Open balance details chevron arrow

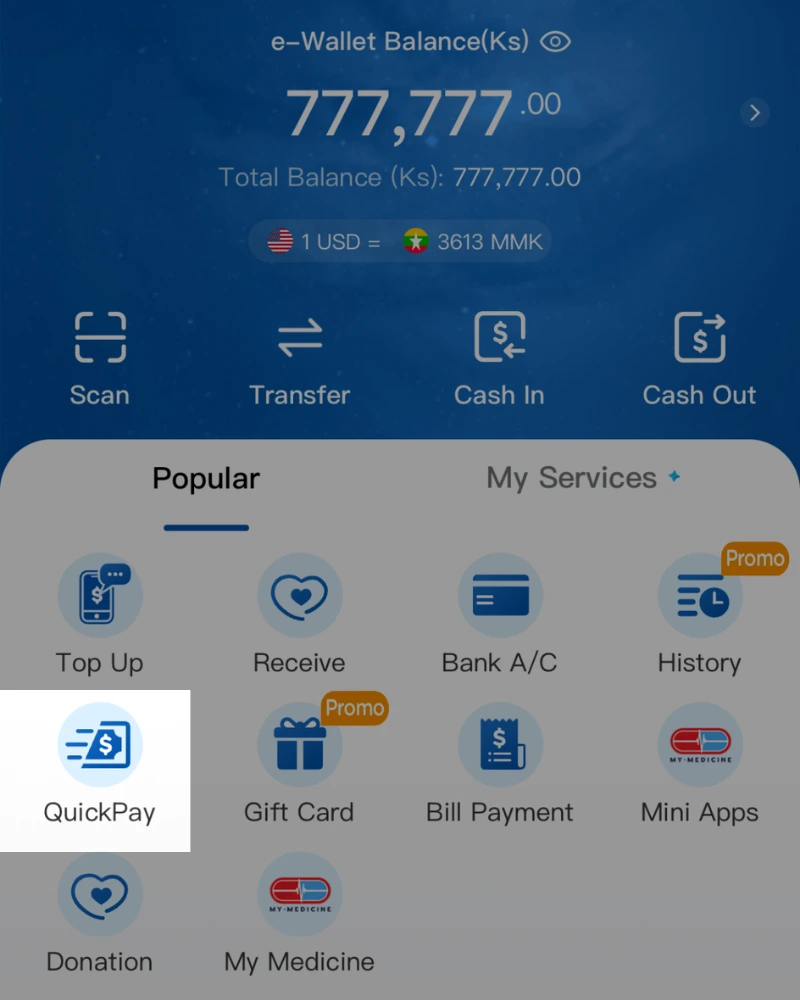(x=755, y=113)
